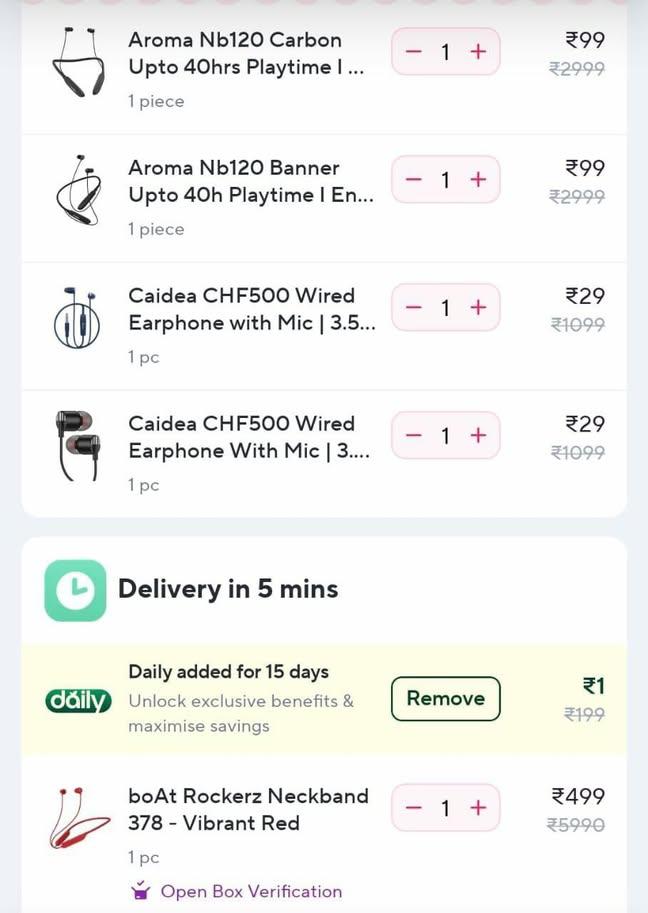The height and width of the screenshot is (913, 648).
Task: Add one more black-red Caidea CHF500 earphone
Action: tap(478, 435)
